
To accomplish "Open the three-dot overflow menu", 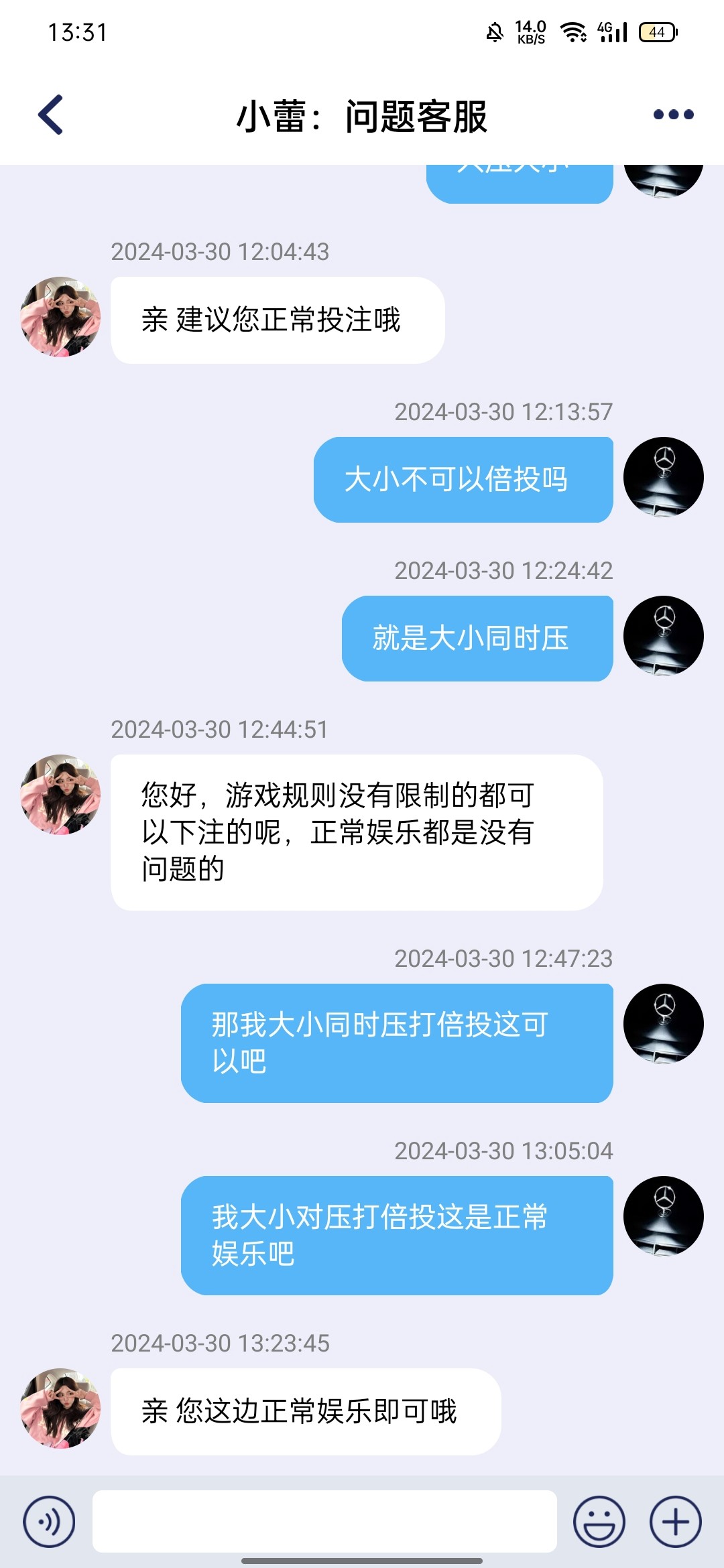I will click(x=673, y=115).
